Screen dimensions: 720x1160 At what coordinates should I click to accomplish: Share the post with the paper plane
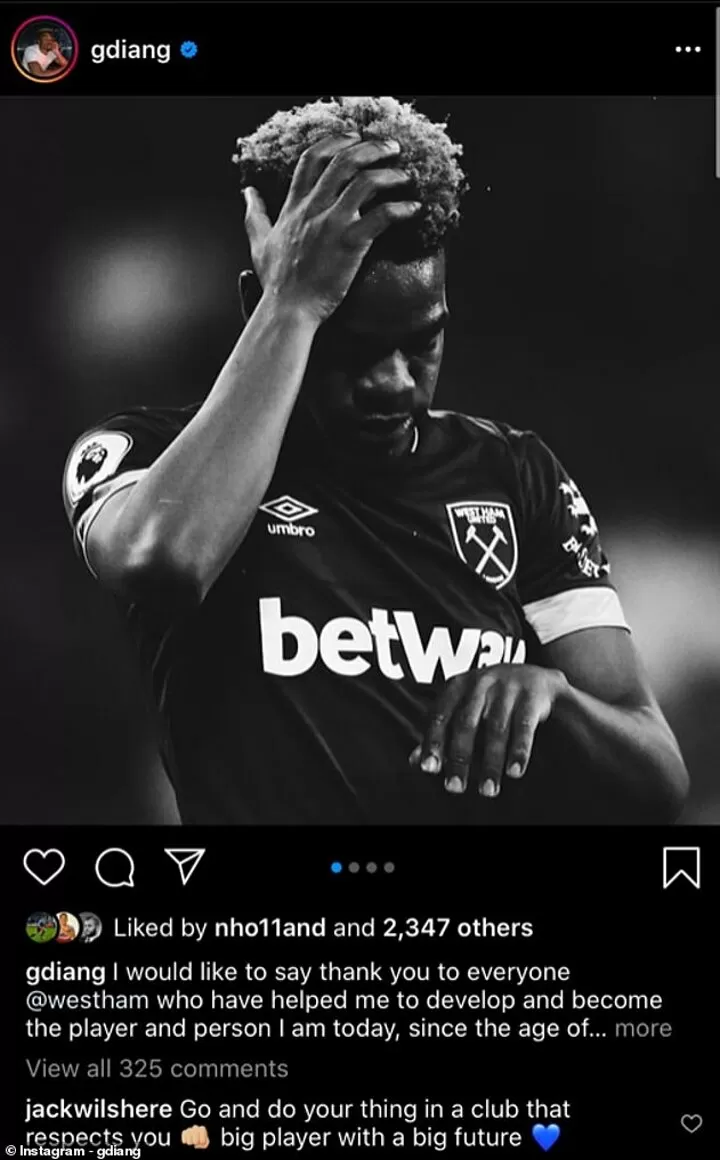(184, 866)
